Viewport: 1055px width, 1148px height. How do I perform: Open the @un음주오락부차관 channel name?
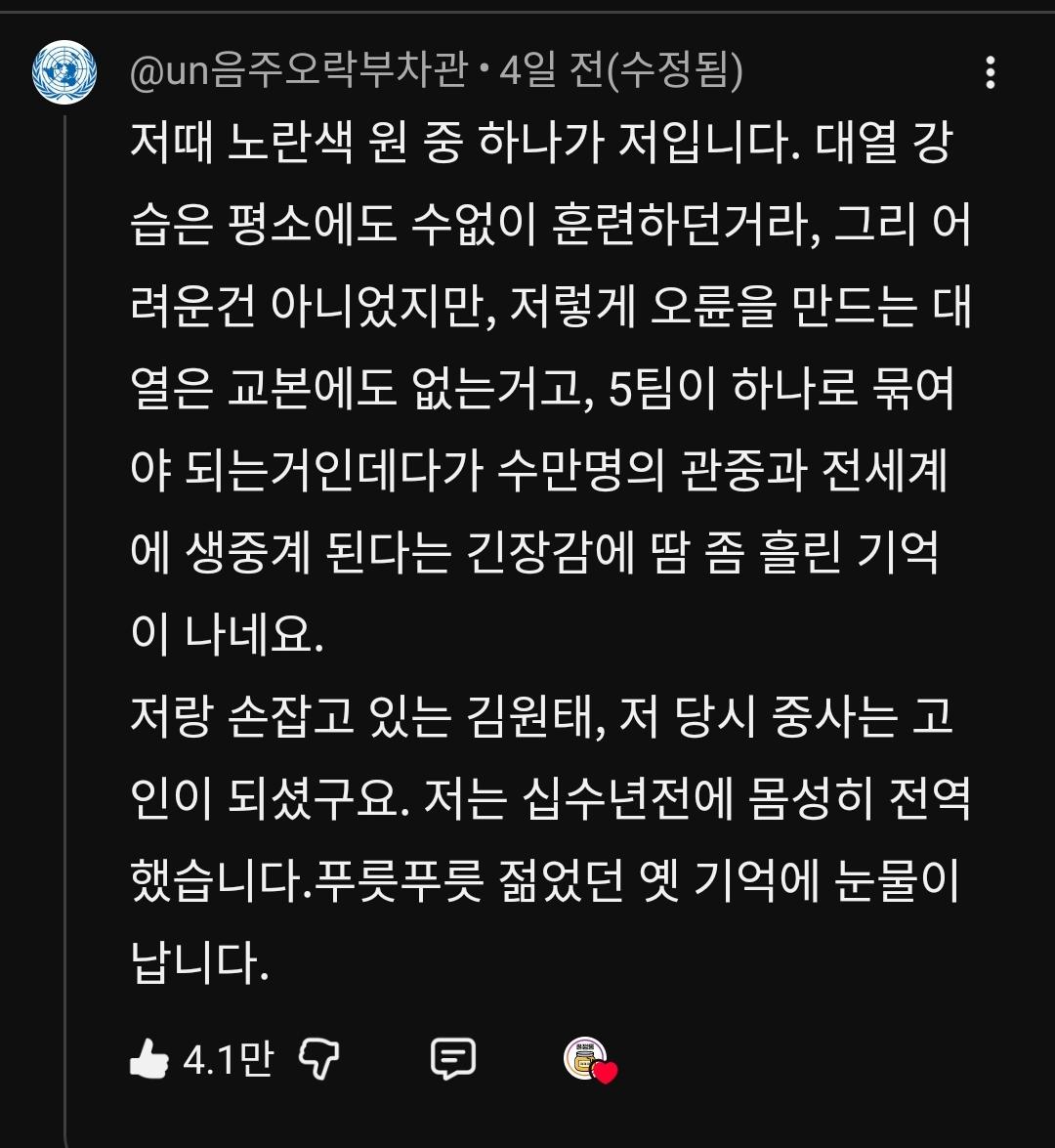299,72
